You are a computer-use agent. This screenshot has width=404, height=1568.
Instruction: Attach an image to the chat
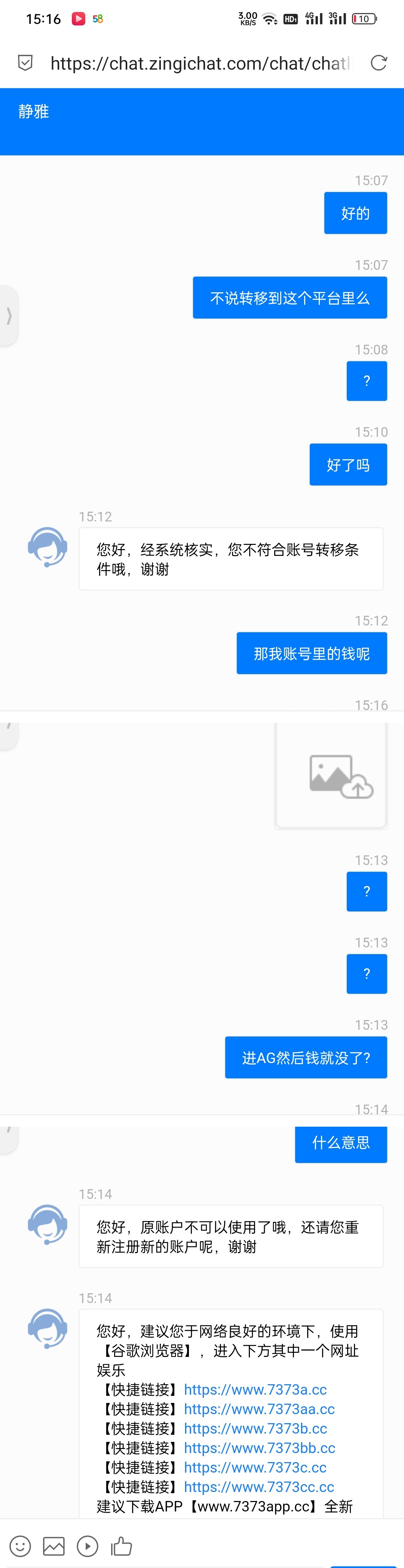pos(53,1546)
